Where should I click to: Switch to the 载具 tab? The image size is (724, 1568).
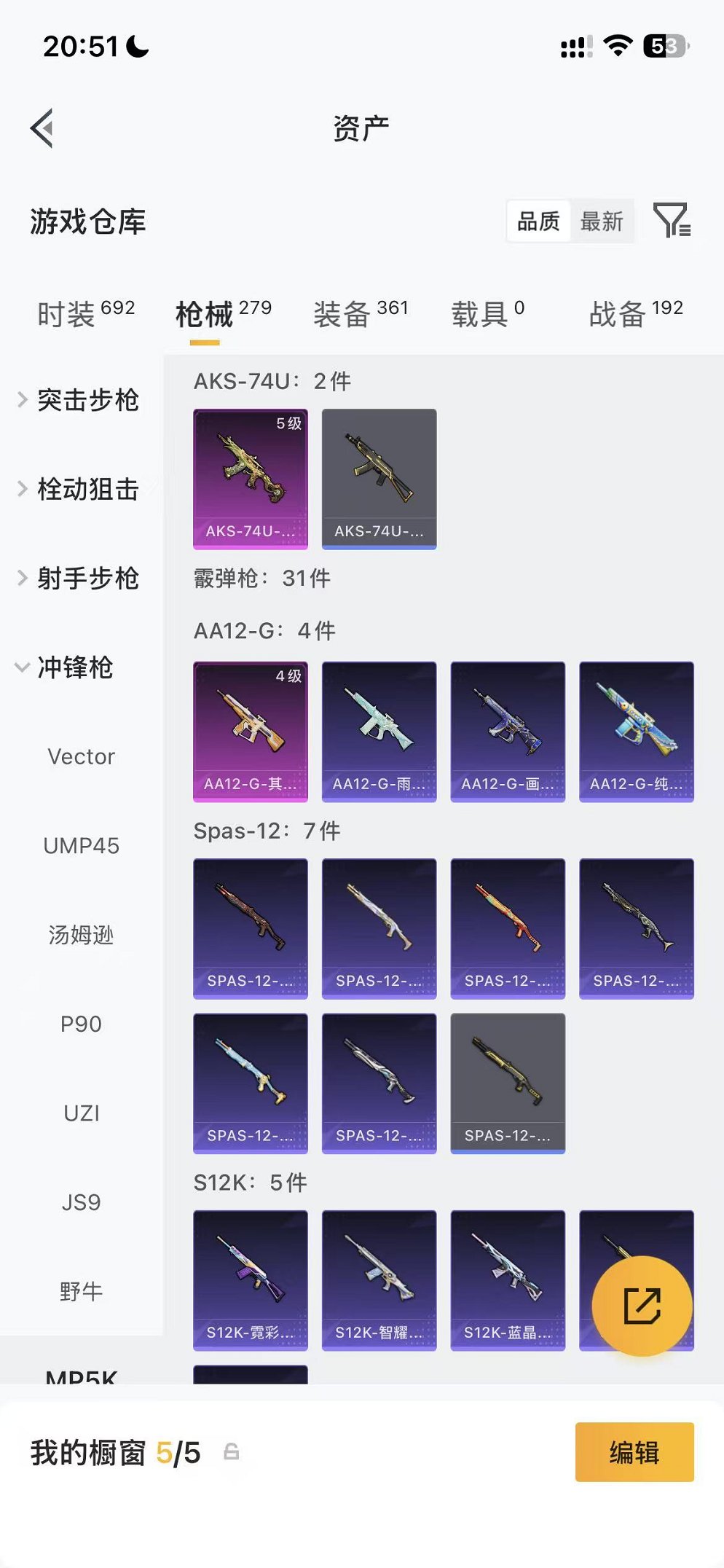487,314
